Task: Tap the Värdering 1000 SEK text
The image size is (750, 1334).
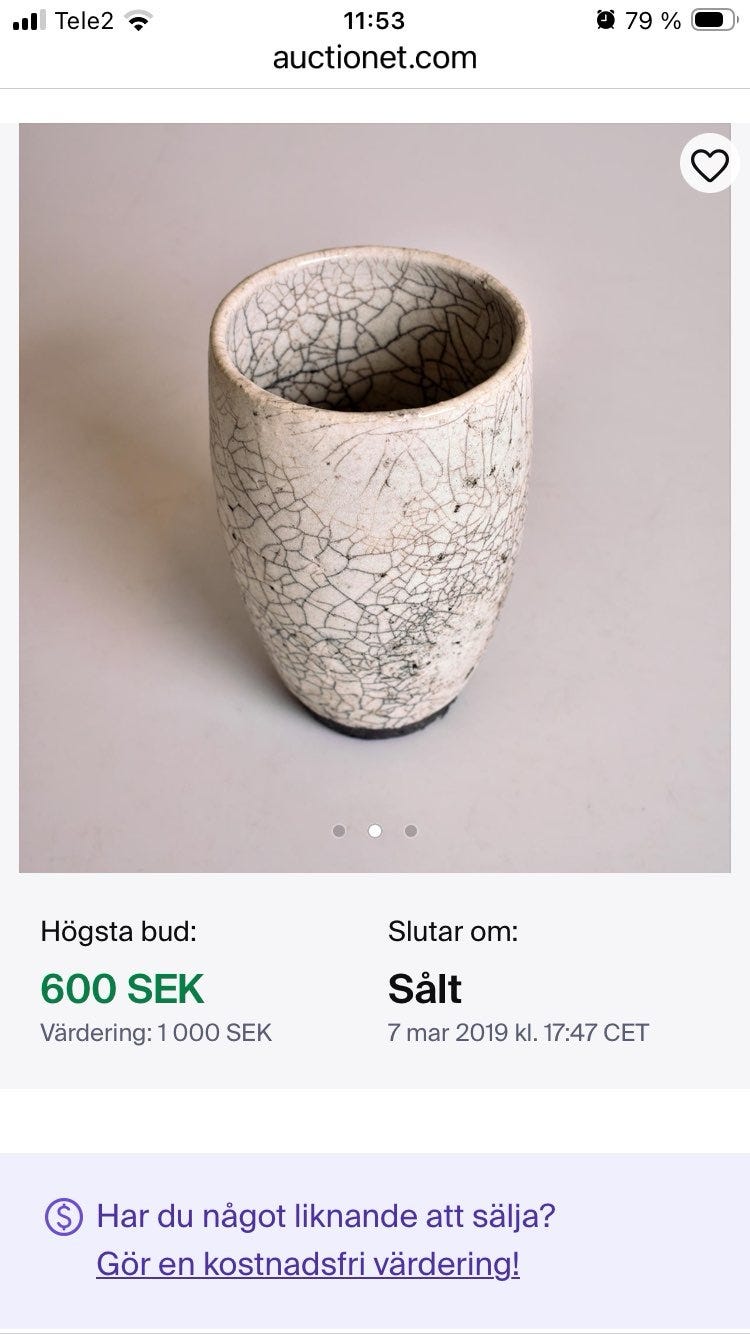Action: tap(155, 1032)
